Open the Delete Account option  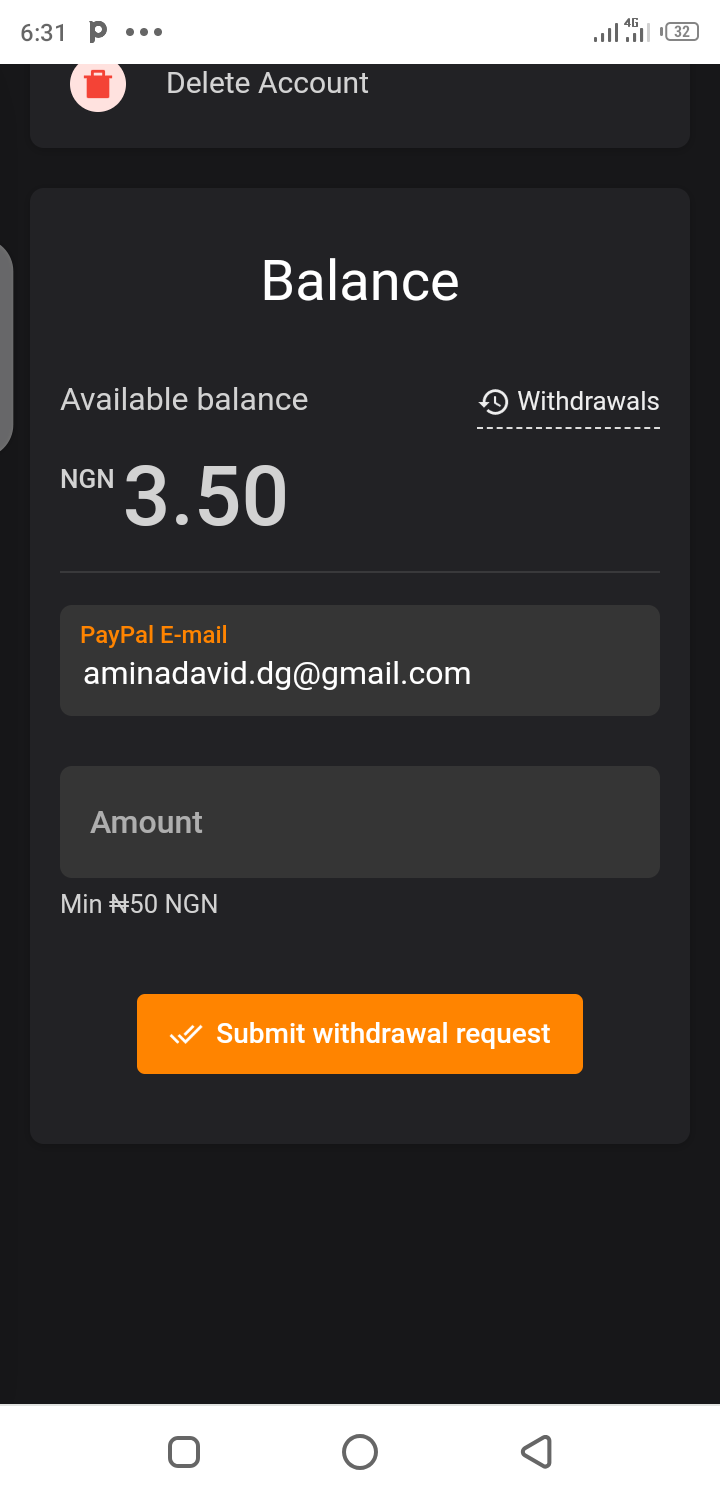[x=266, y=84]
